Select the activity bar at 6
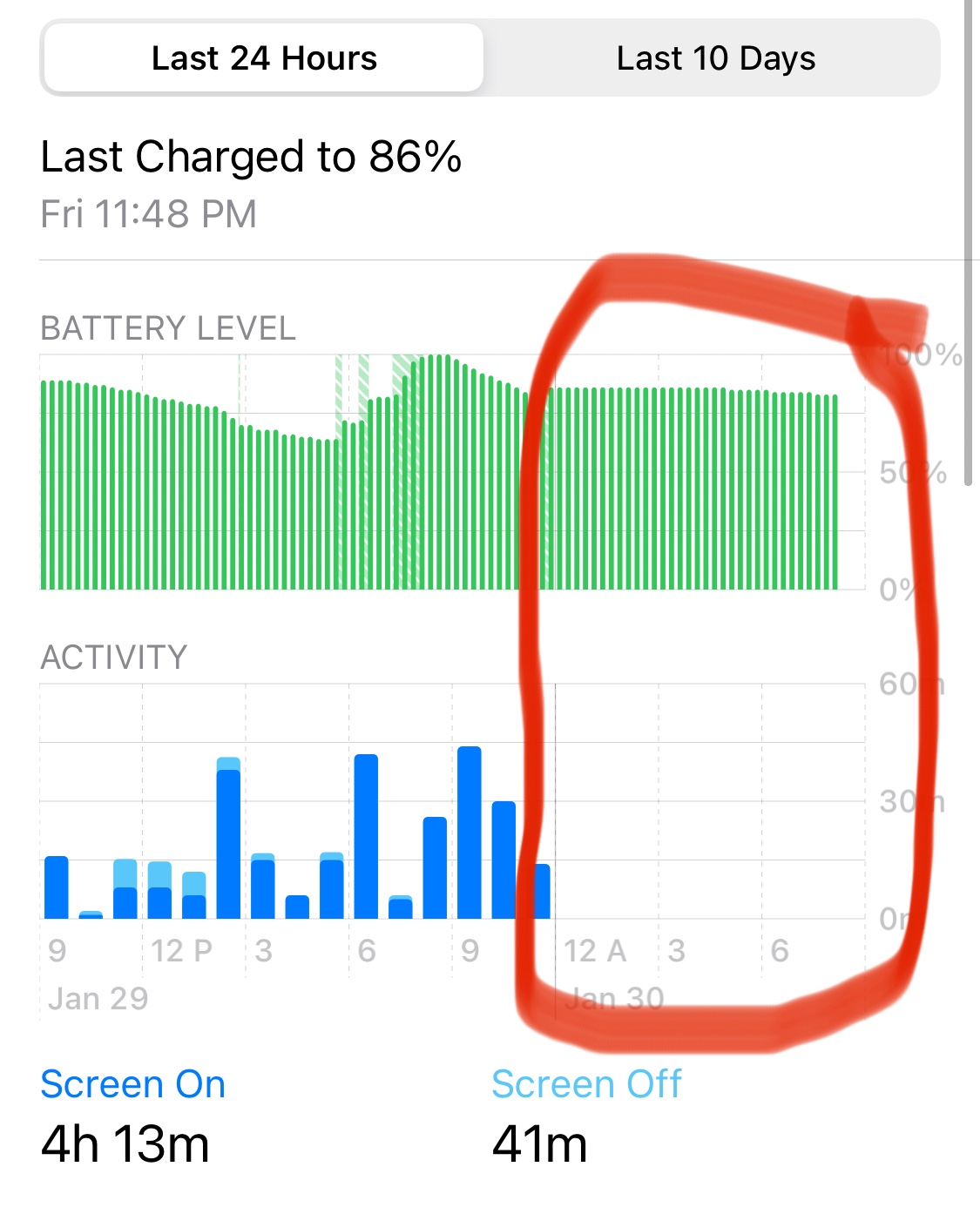 (x=366, y=836)
